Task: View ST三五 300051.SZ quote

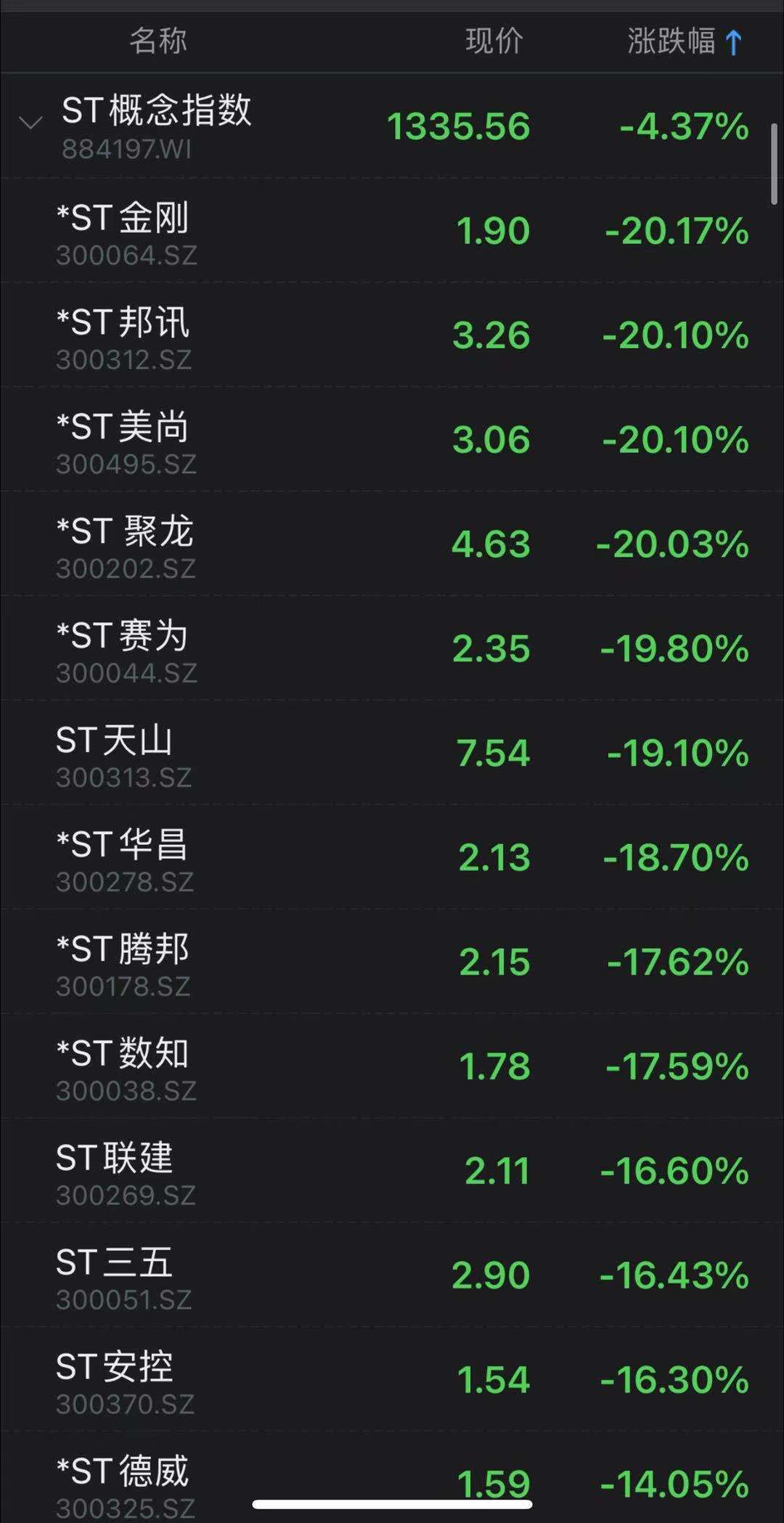Action: click(x=392, y=1276)
